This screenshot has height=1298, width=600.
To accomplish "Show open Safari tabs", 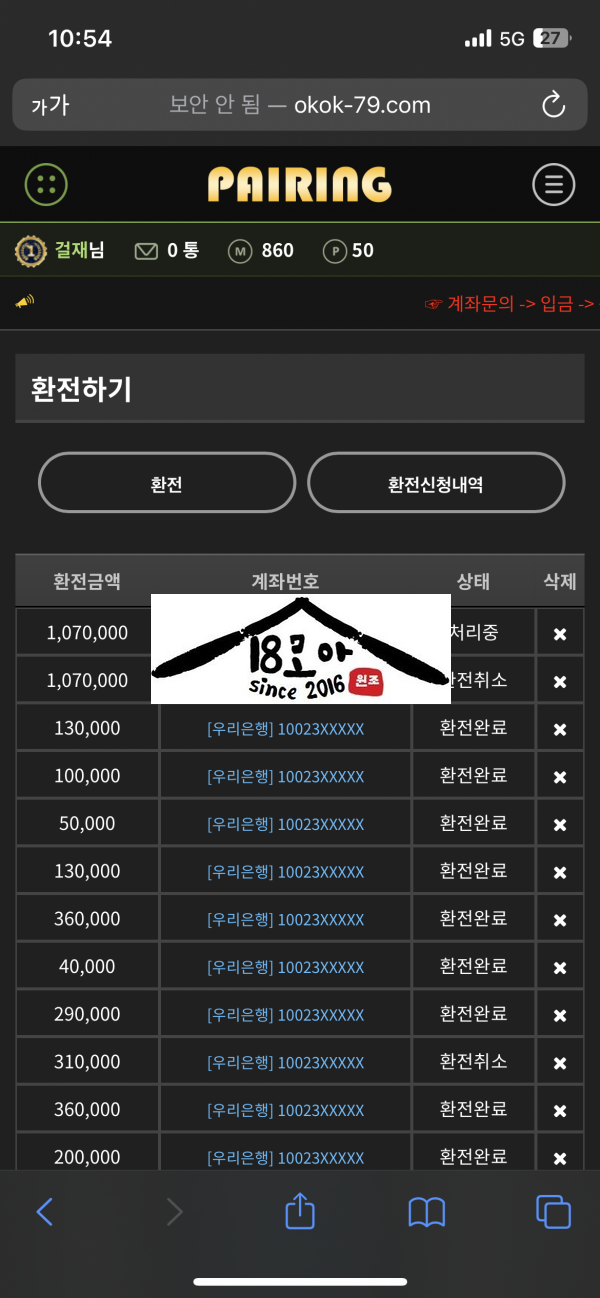I will coord(553,1212).
